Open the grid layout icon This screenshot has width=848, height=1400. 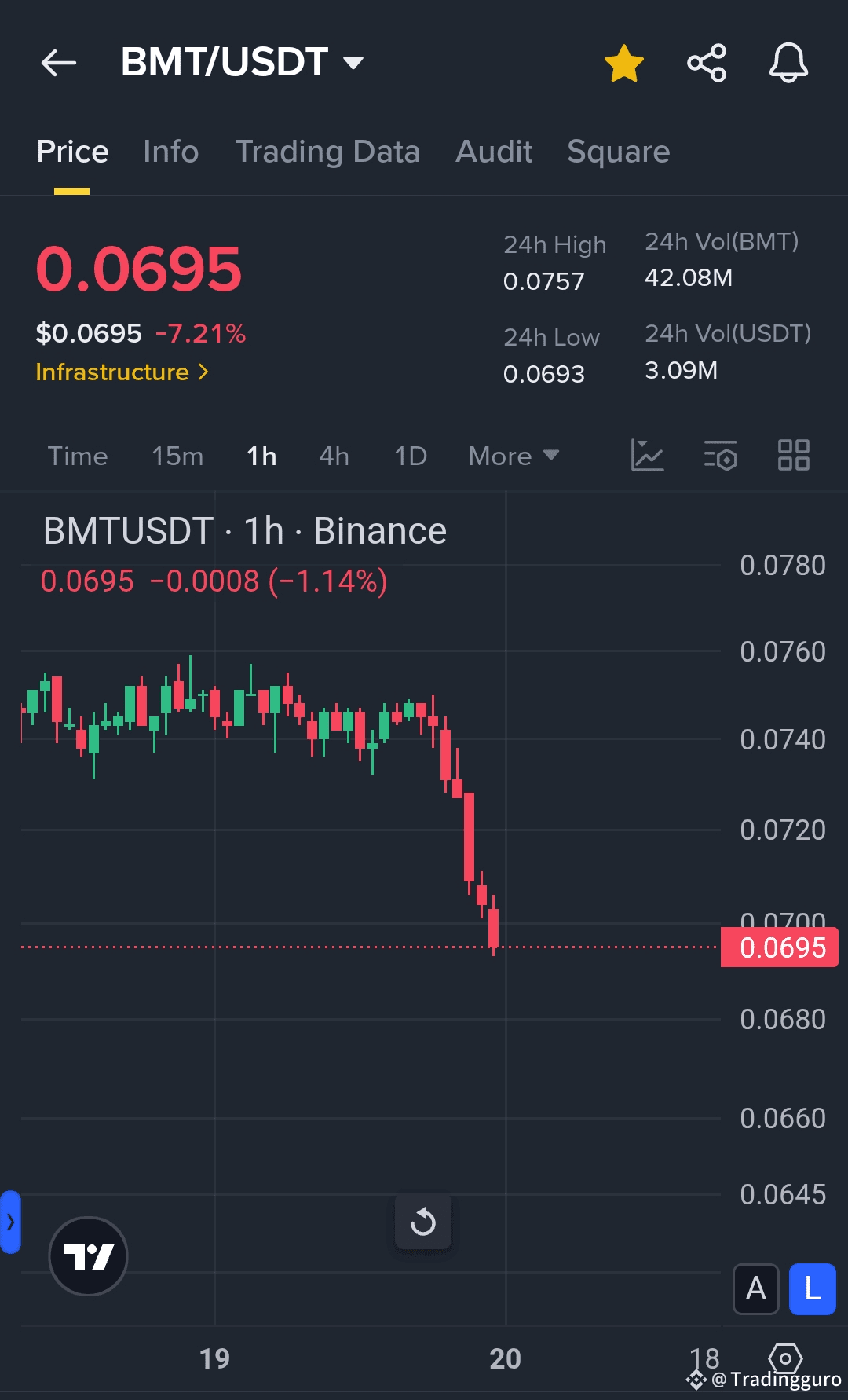(793, 456)
